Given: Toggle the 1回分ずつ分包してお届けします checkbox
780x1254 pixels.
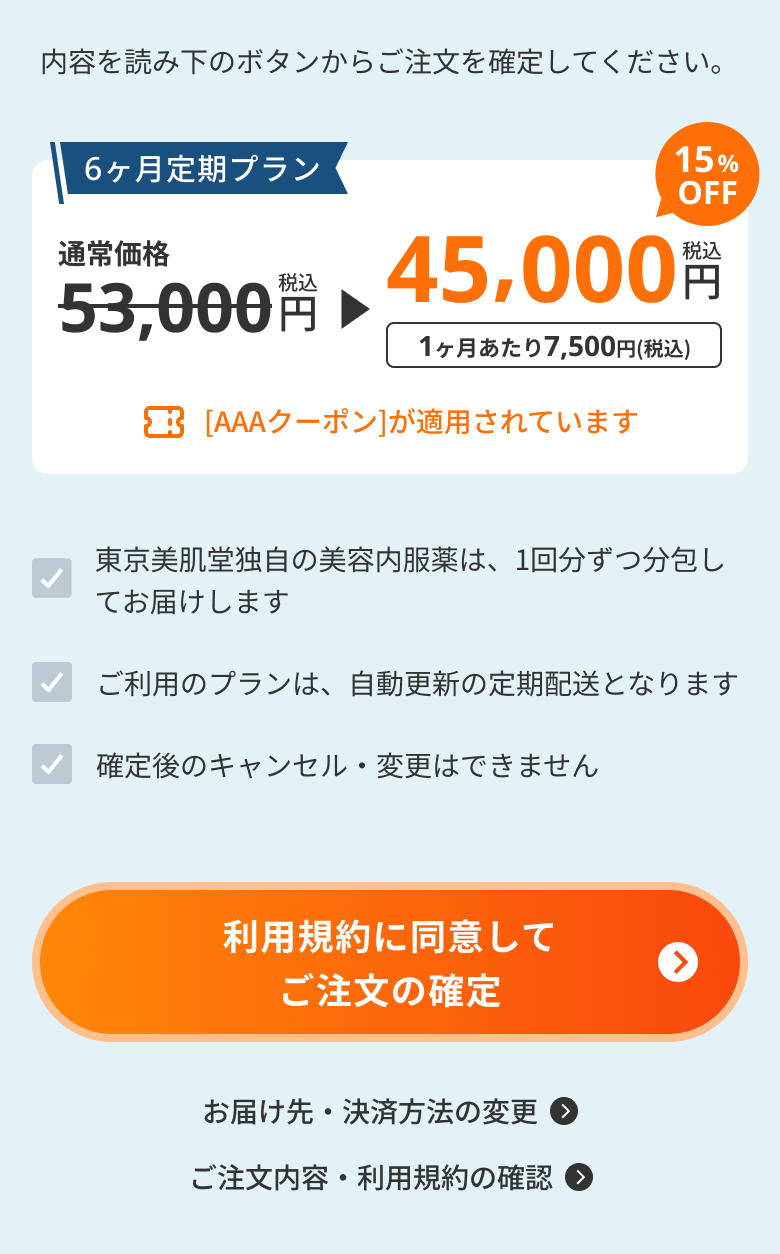Looking at the screenshot, I should (x=52, y=578).
